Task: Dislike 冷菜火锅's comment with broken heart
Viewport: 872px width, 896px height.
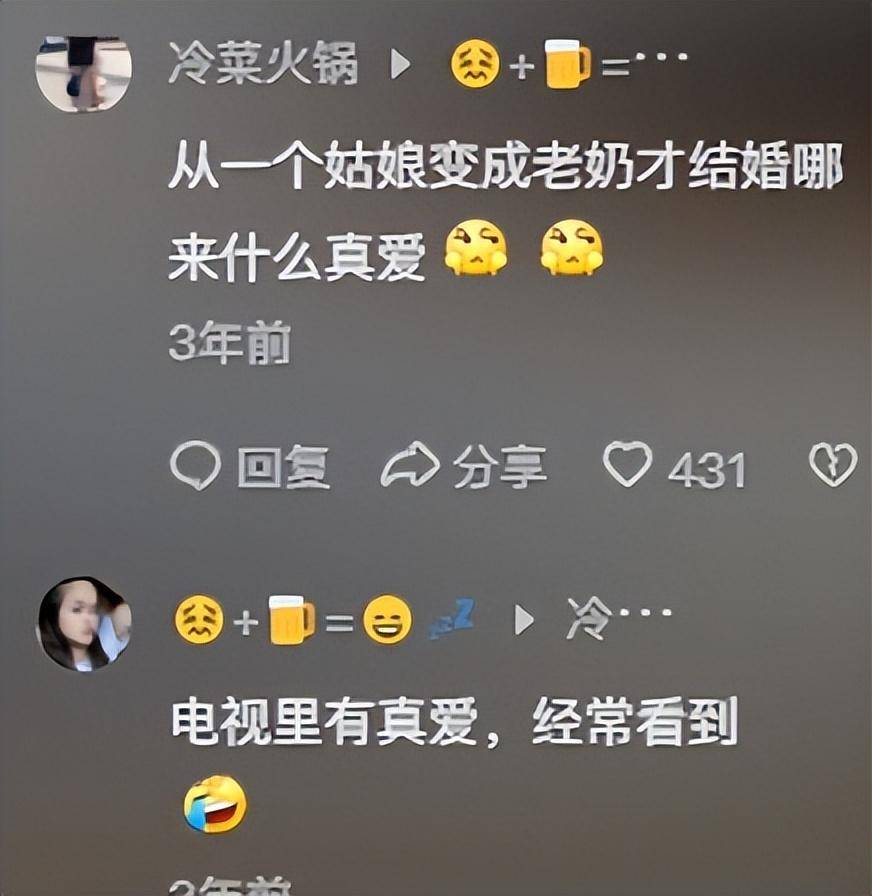Action: [833, 465]
